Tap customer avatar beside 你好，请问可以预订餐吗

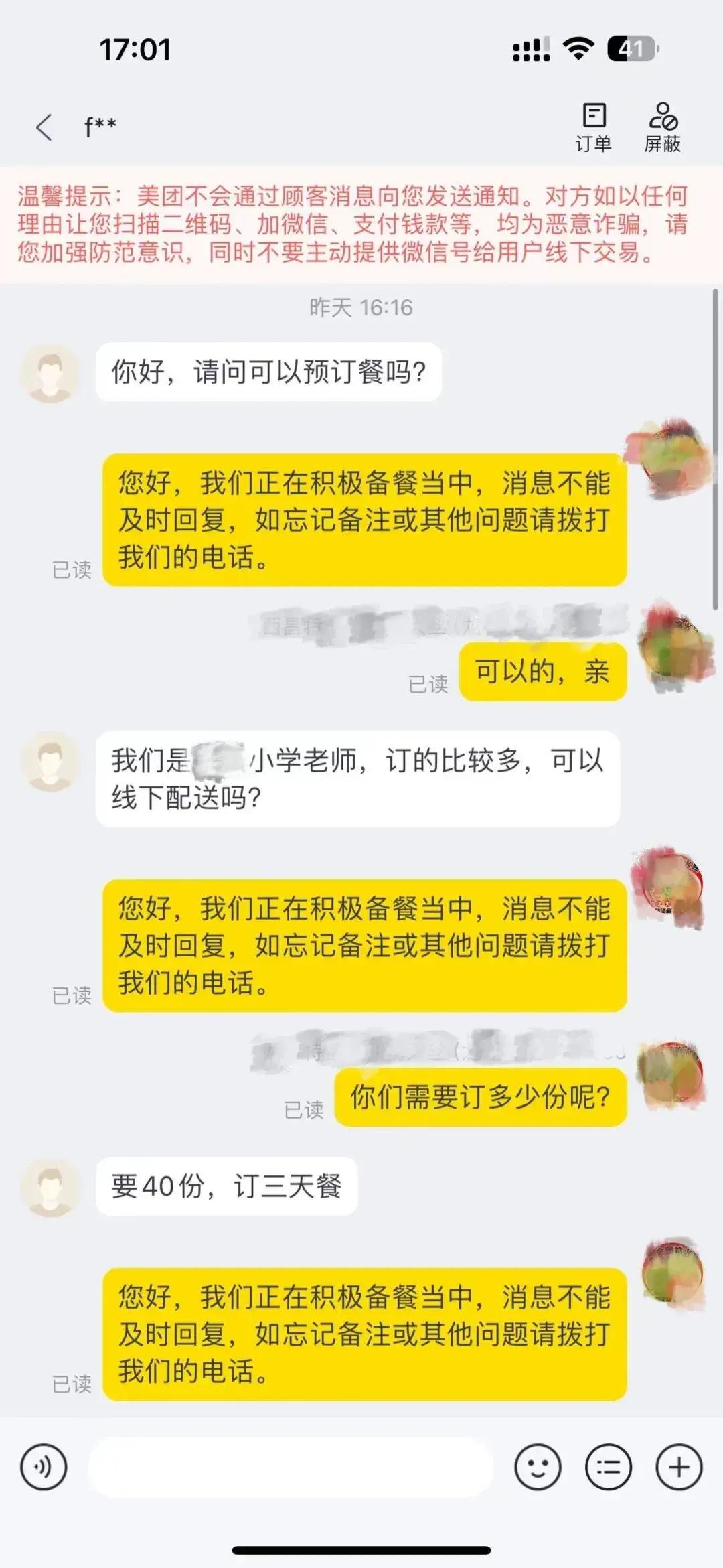click(x=50, y=373)
